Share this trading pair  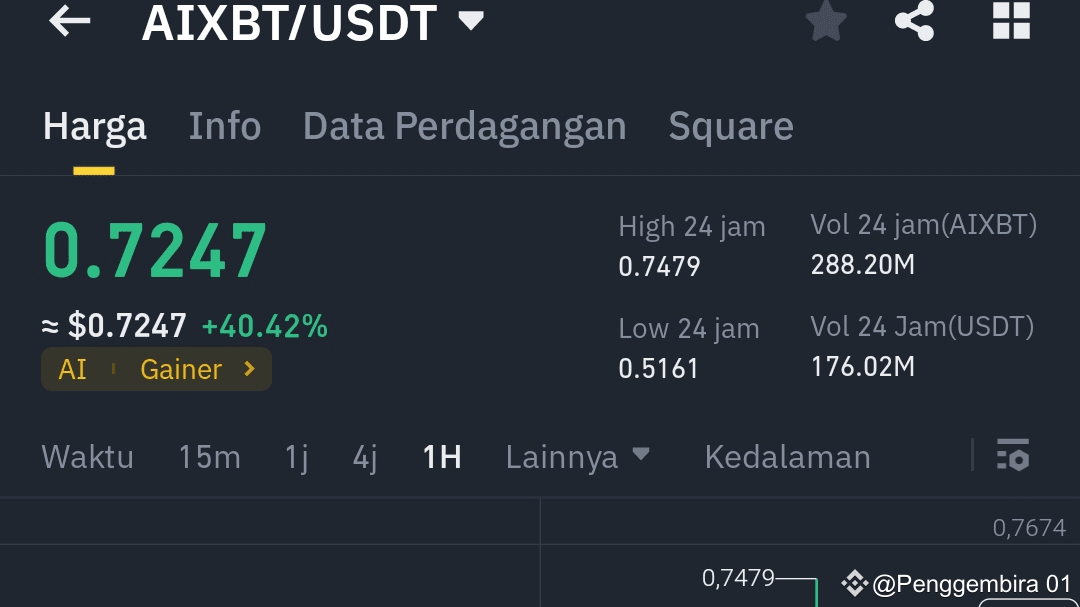(x=915, y=21)
